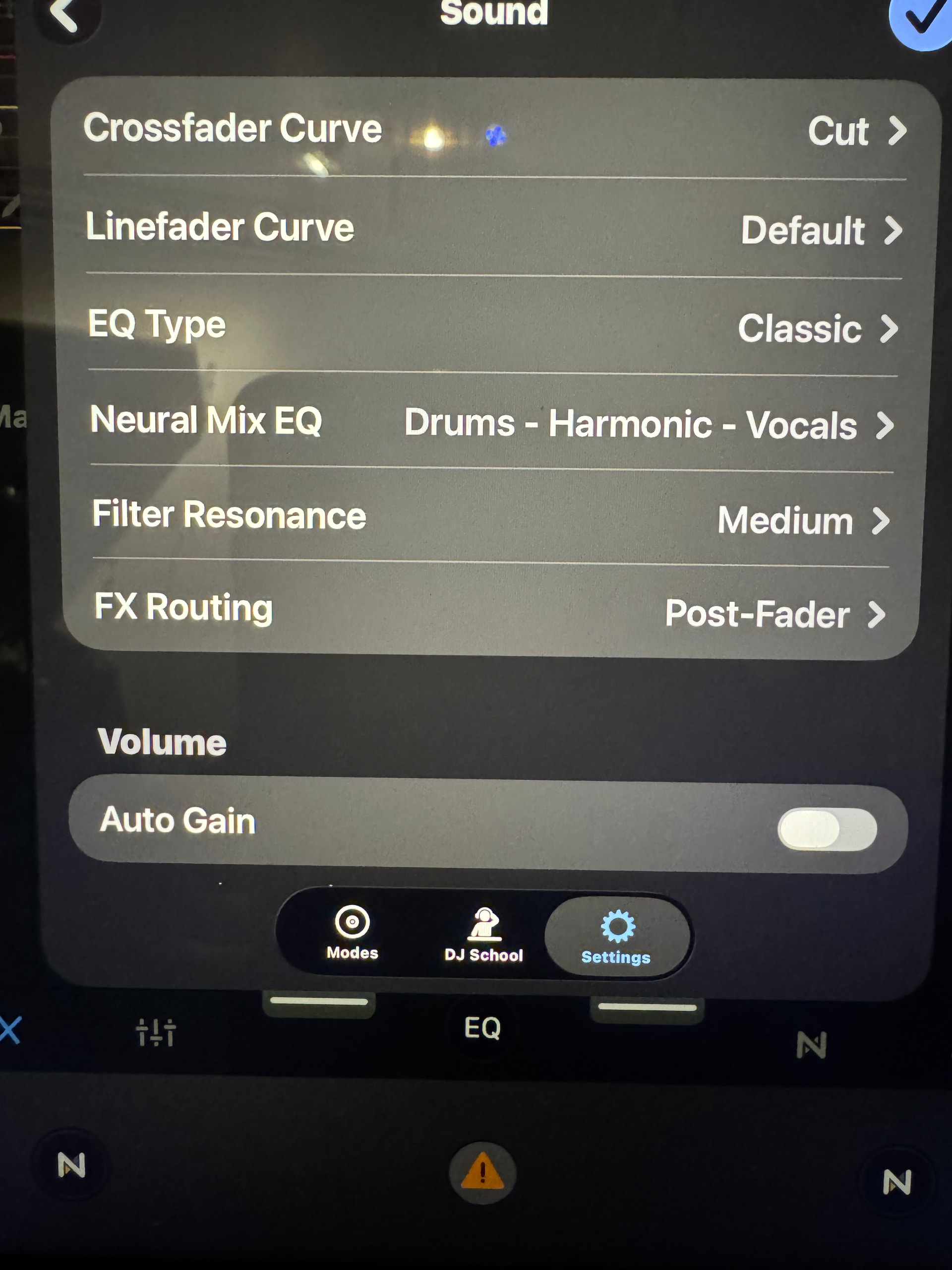This screenshot has height=1270, width=952.
Task: Switch to the DJ School tab
Action: tap(483, 935)
